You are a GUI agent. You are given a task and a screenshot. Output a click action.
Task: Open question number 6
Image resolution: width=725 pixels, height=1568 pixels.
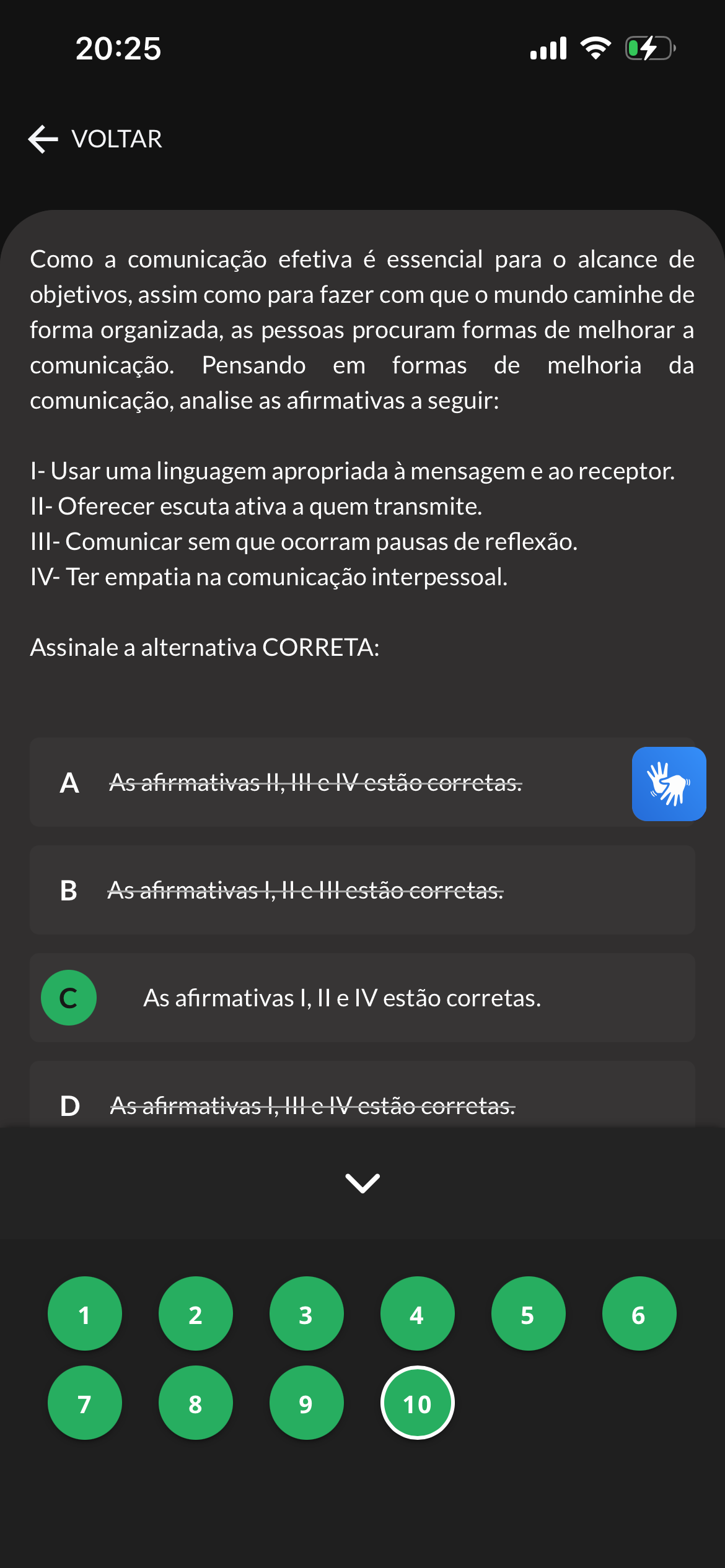click(639, 1313)
